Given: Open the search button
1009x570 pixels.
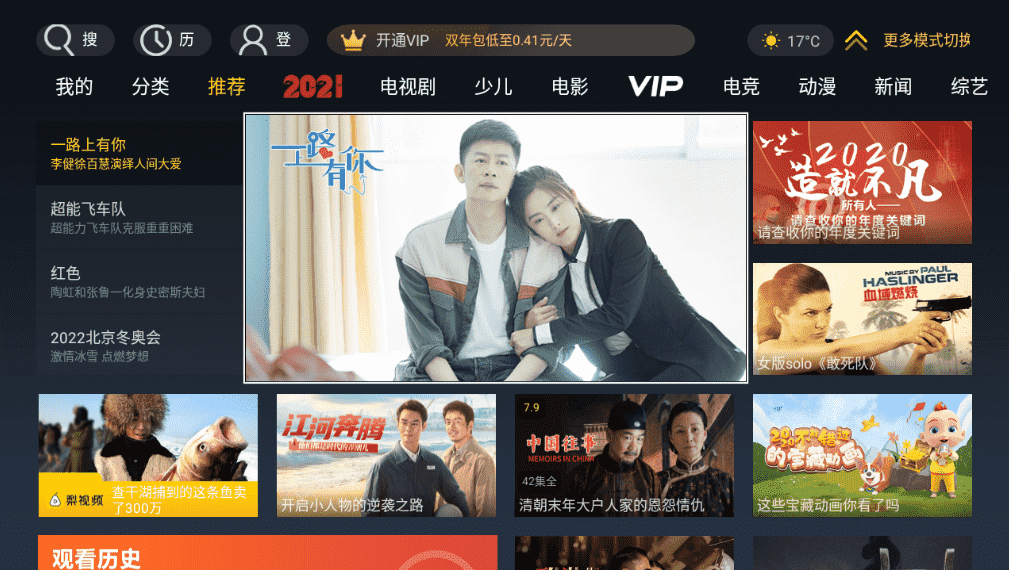Looking at the screenshot, I should pos(75,40).
